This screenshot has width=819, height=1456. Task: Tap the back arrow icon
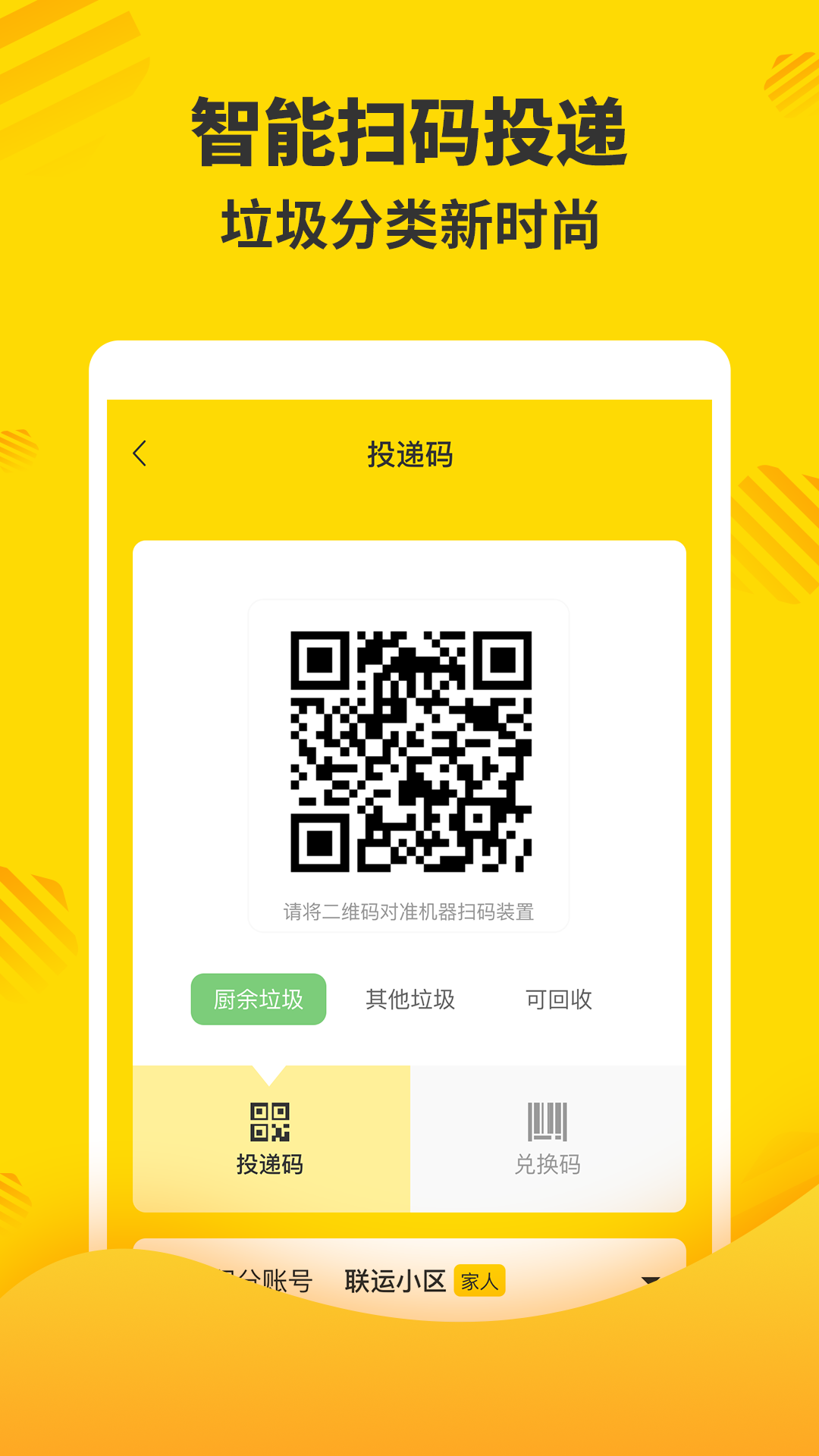pos(139,453)
